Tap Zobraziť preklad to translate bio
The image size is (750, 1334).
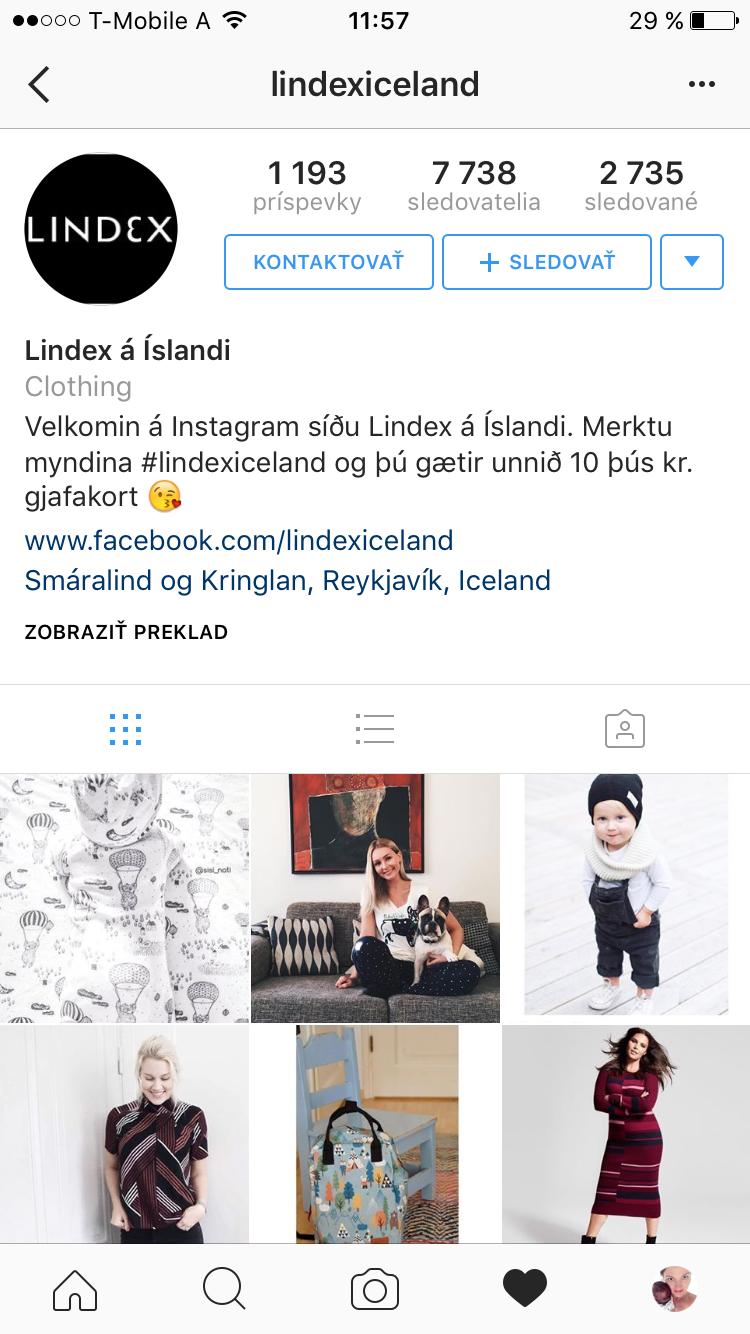[127, 632]
